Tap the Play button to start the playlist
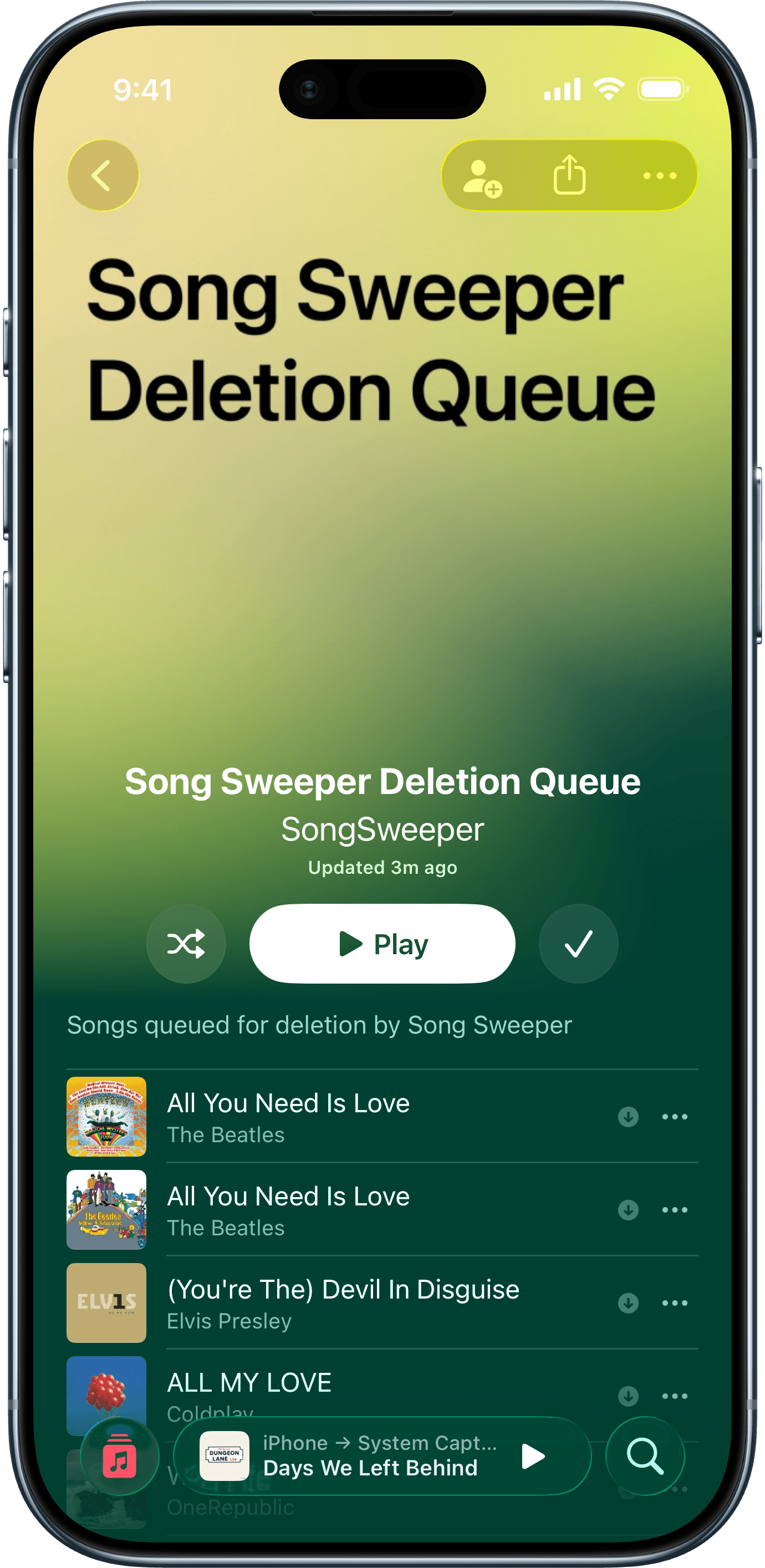 [x=381, y=943]
